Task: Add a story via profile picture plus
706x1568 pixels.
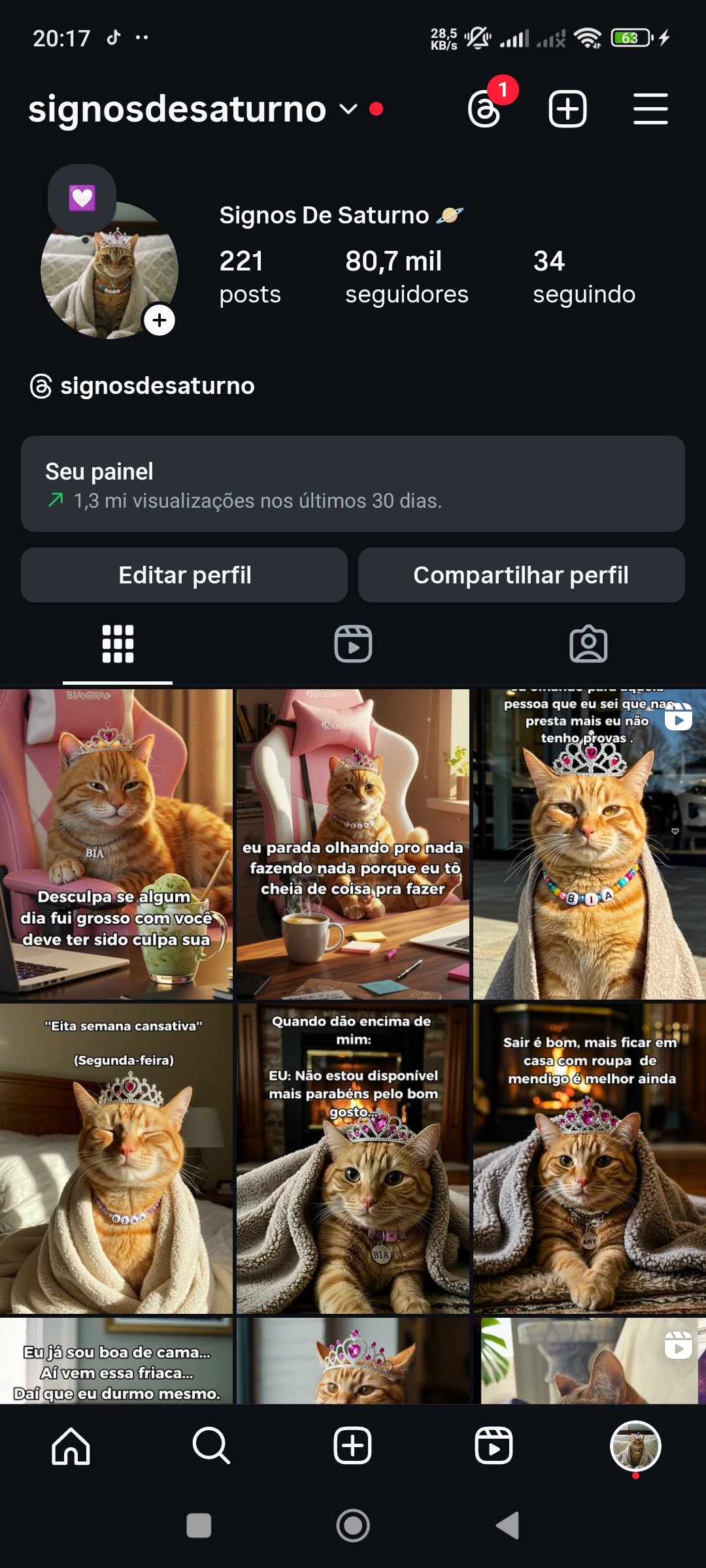Action: (x=160, y=320)
